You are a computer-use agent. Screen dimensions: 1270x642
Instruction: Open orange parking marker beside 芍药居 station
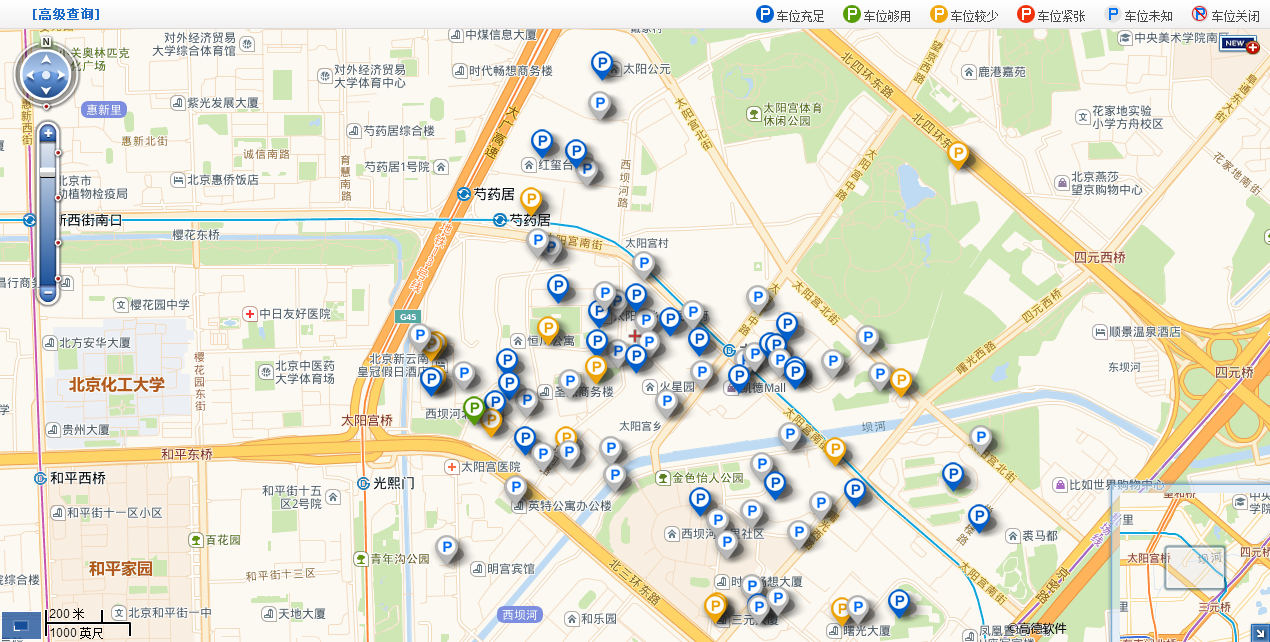531,199
